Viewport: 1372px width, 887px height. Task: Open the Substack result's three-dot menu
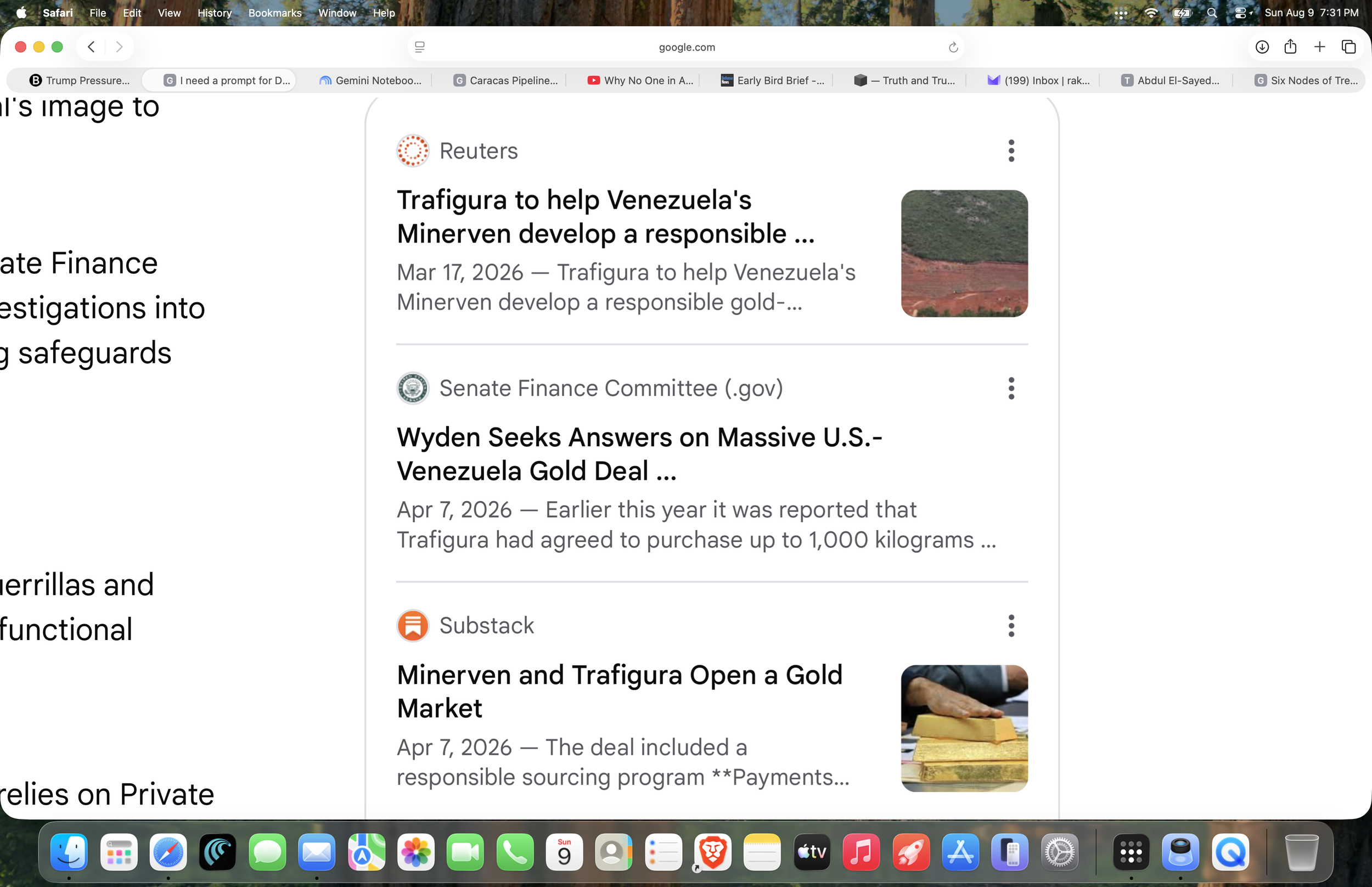pyautogui.click(x=1011, y=626)
